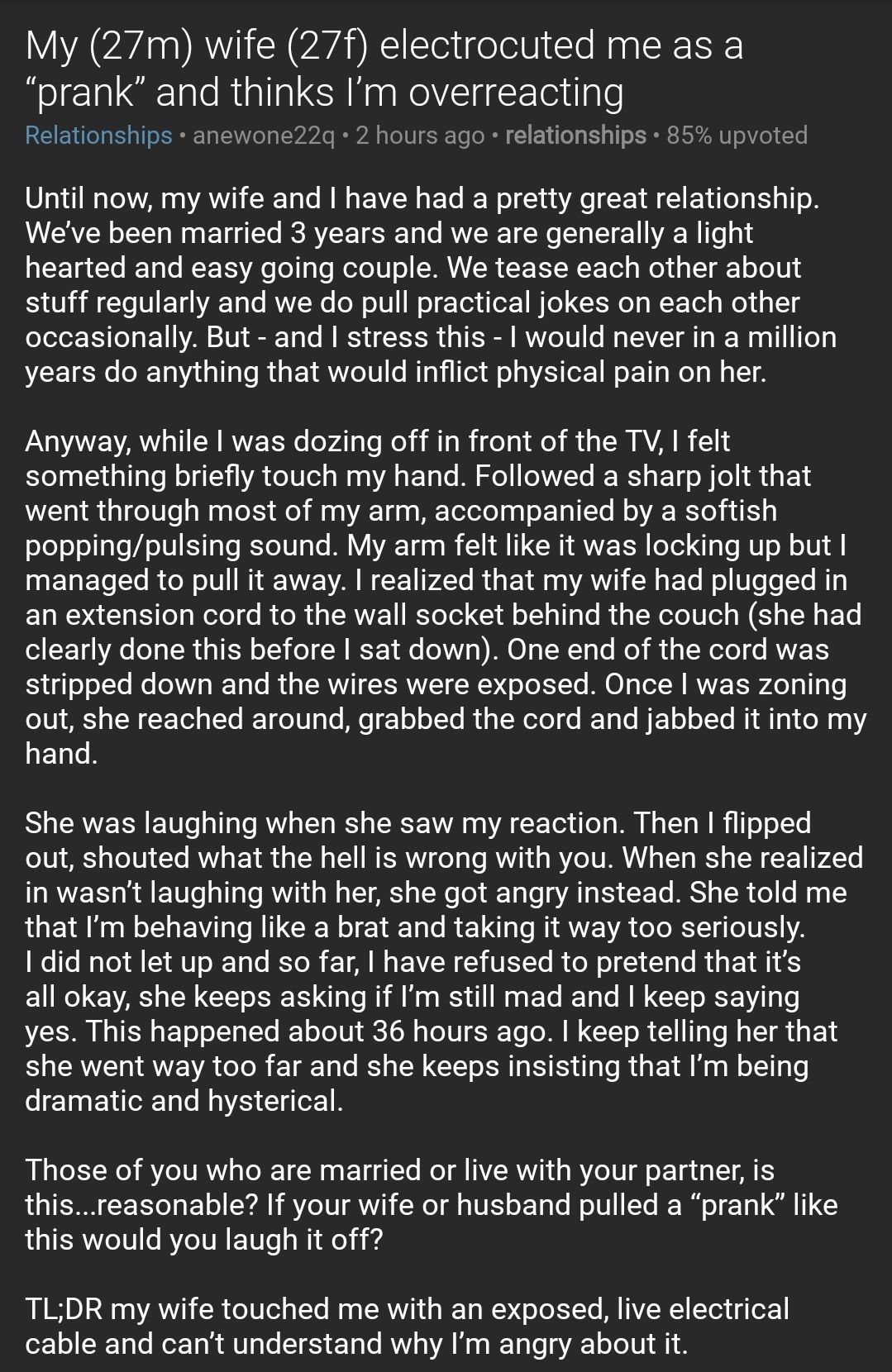892x1372 pixels.
Task: Go to the bold relationships subreddit
Action: click(x=575, y=135)
